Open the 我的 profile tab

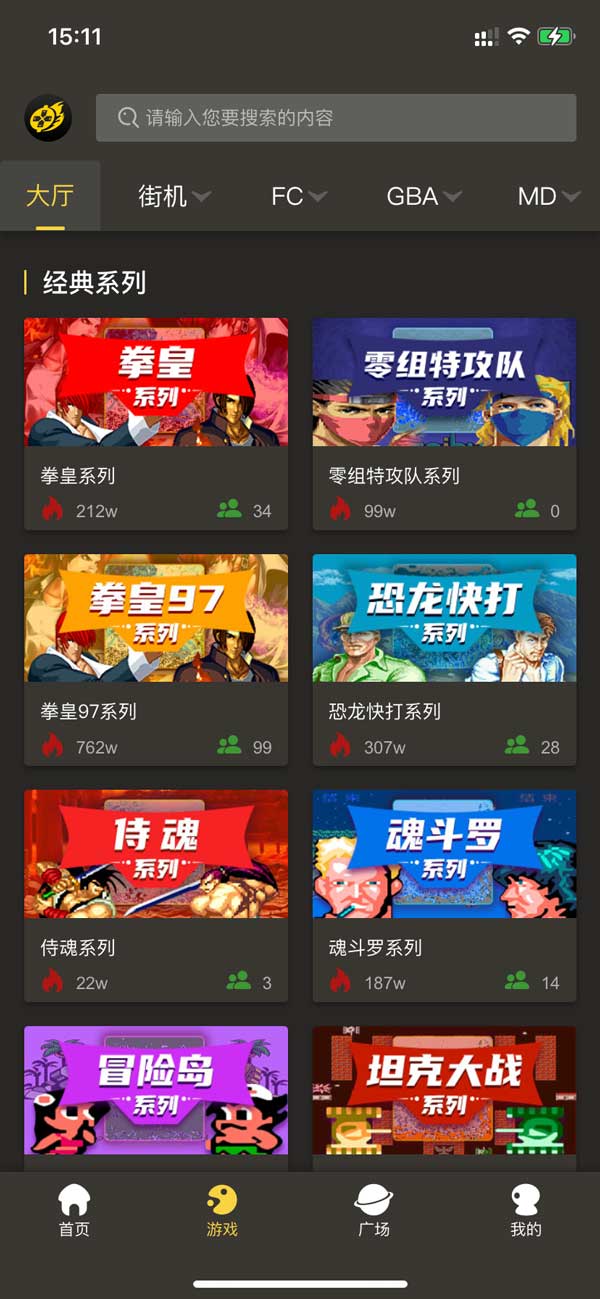coord(525,1211)
